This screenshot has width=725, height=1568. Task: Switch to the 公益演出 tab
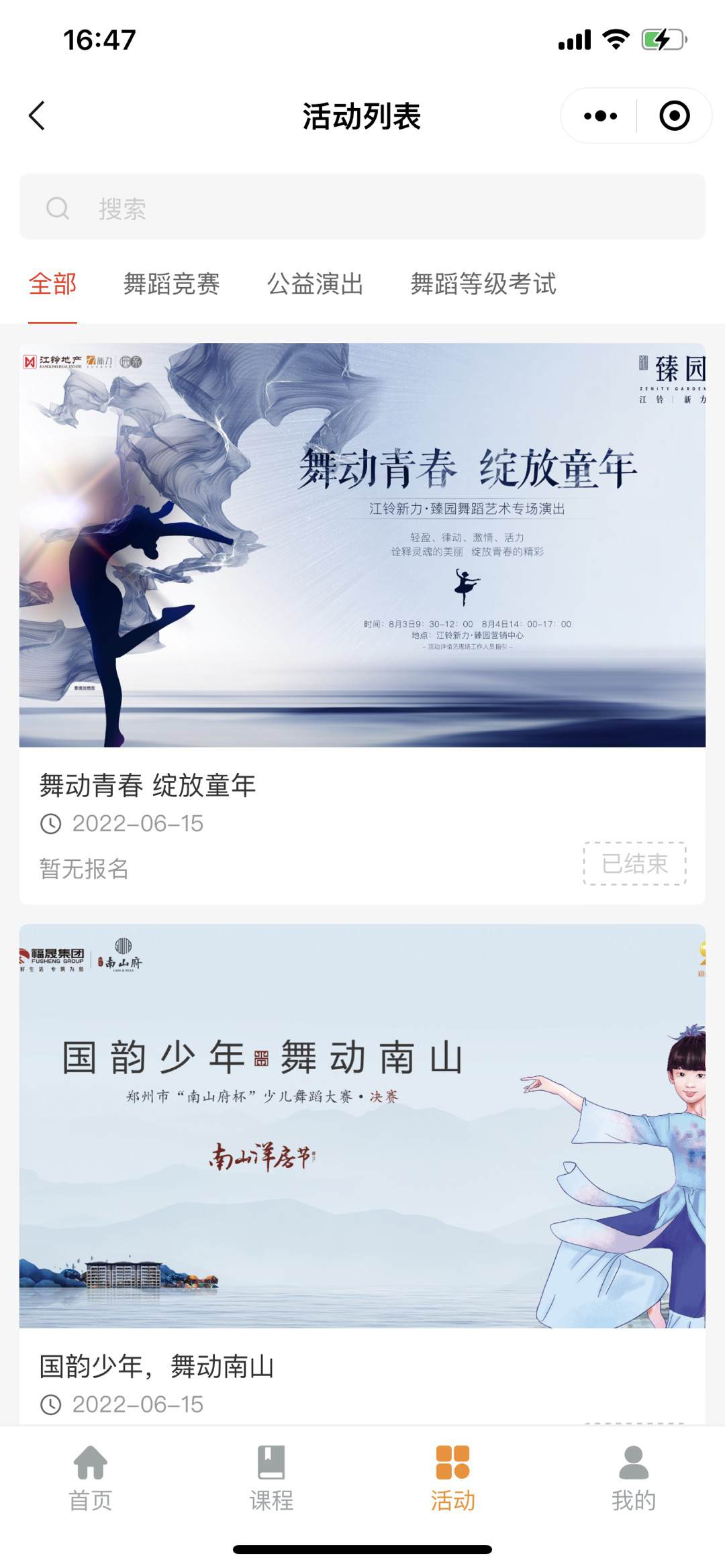pos(315,284)
